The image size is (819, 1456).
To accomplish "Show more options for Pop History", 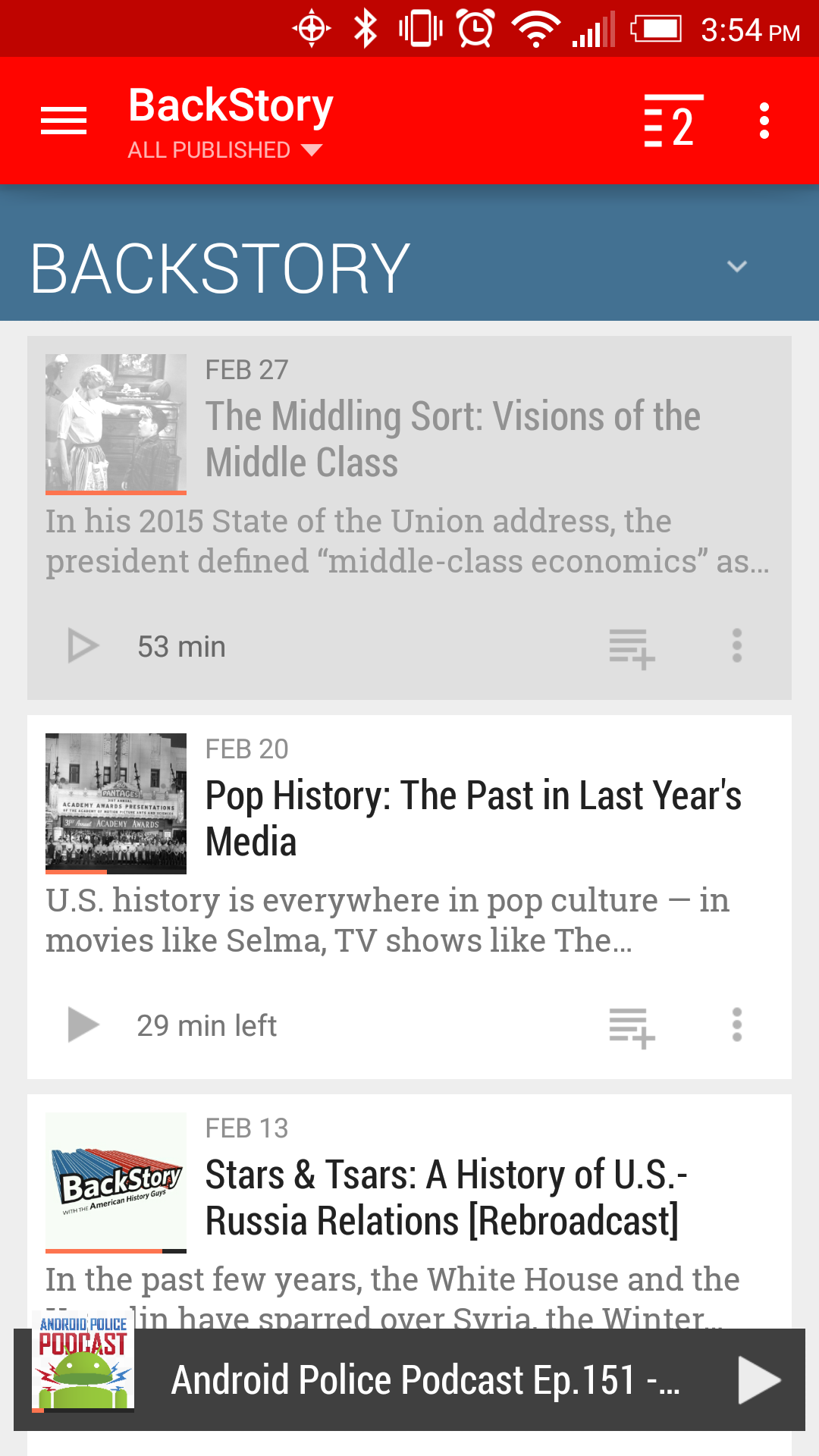I will 736,1025.
